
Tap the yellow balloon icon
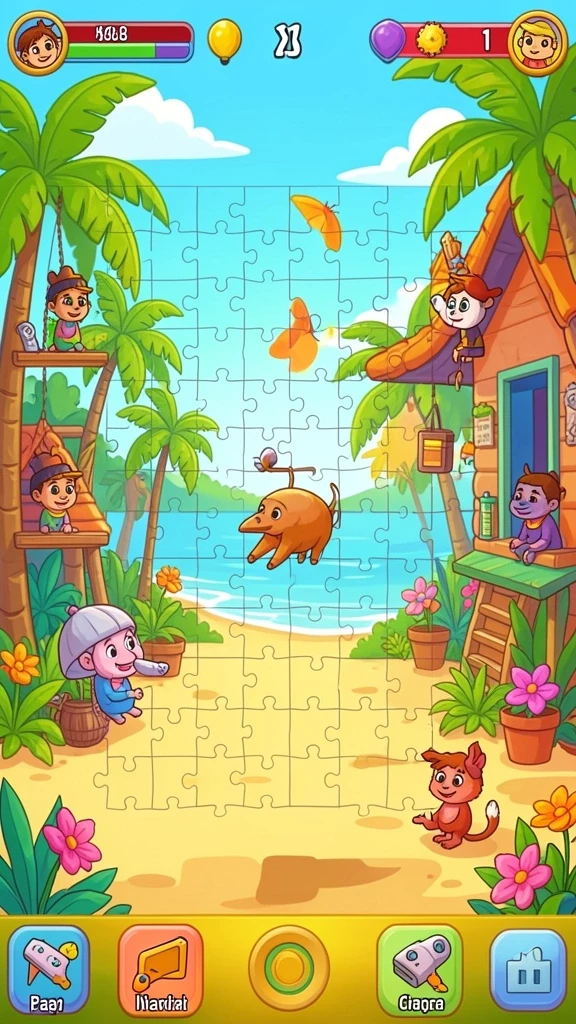(x=225, y=41)
